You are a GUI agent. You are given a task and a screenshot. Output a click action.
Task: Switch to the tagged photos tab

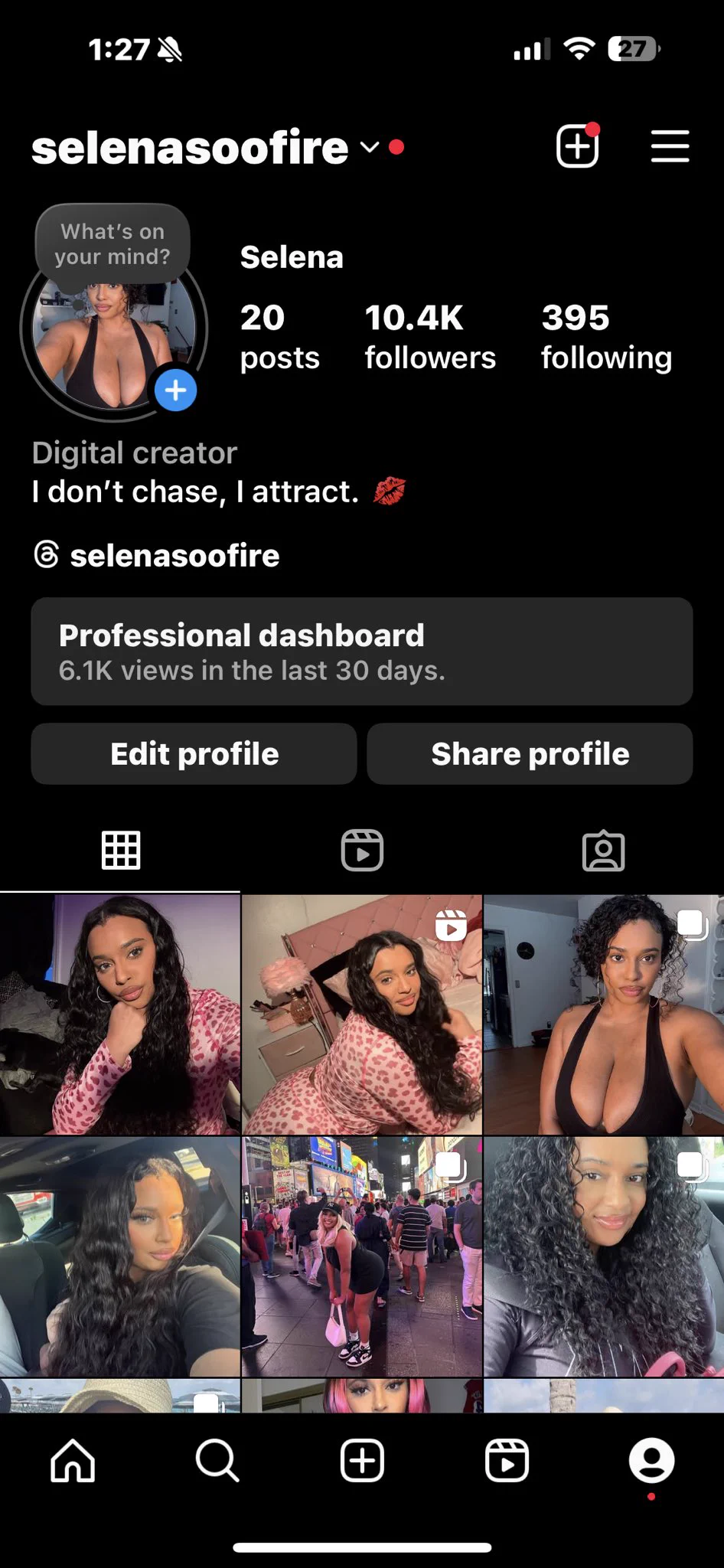pos(603,851)
